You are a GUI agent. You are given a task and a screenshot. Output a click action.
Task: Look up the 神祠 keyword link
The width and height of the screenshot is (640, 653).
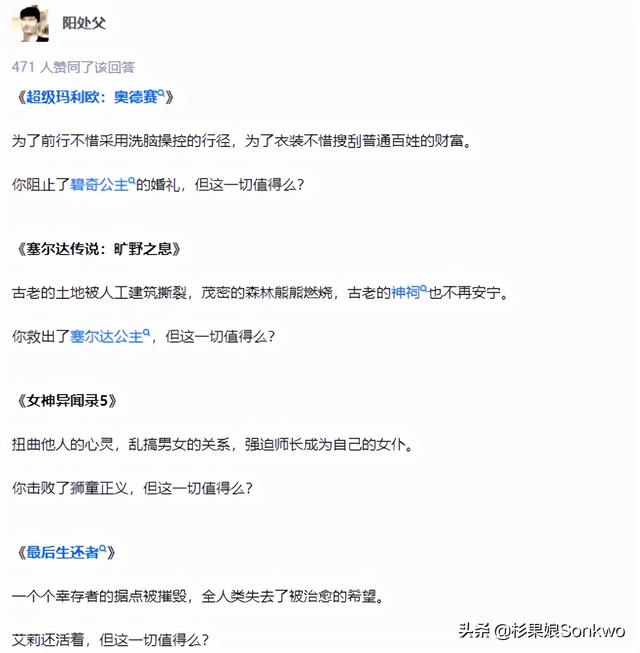[x=407, y=293]
